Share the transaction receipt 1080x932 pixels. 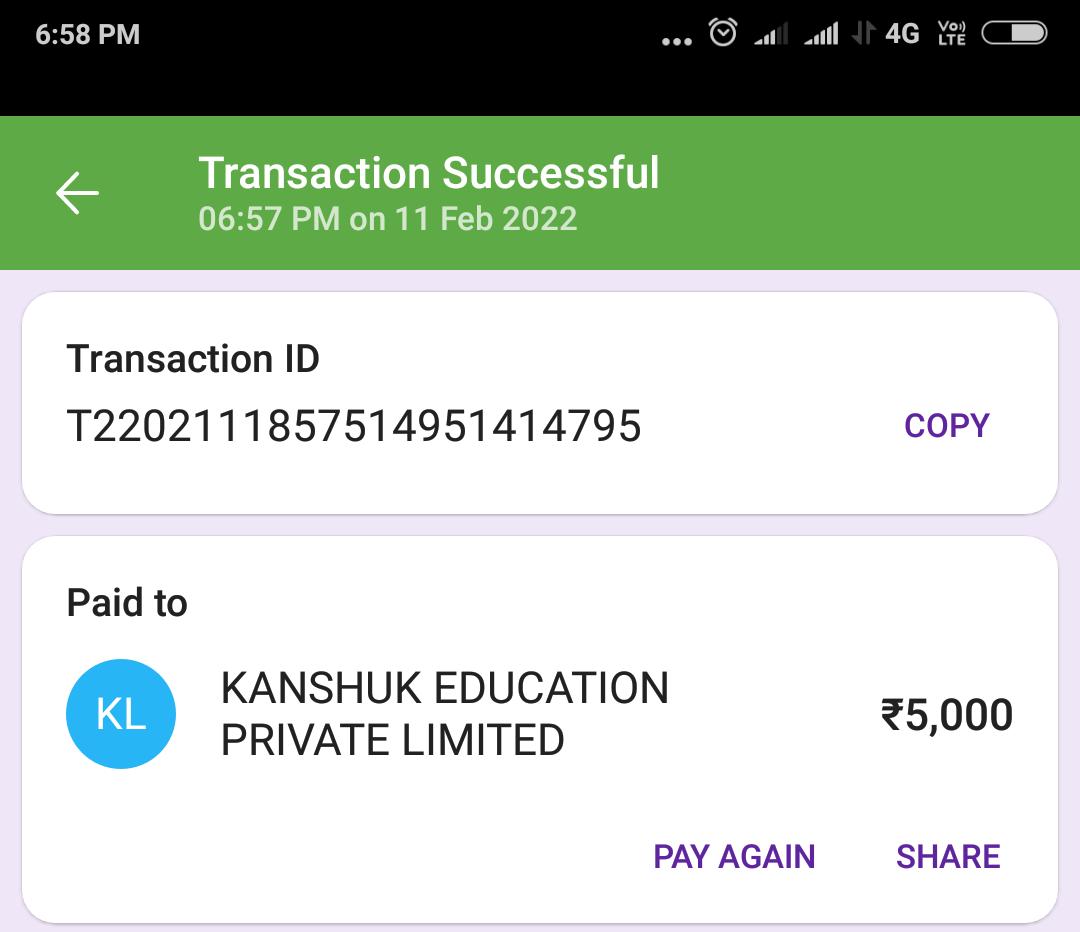948,857
